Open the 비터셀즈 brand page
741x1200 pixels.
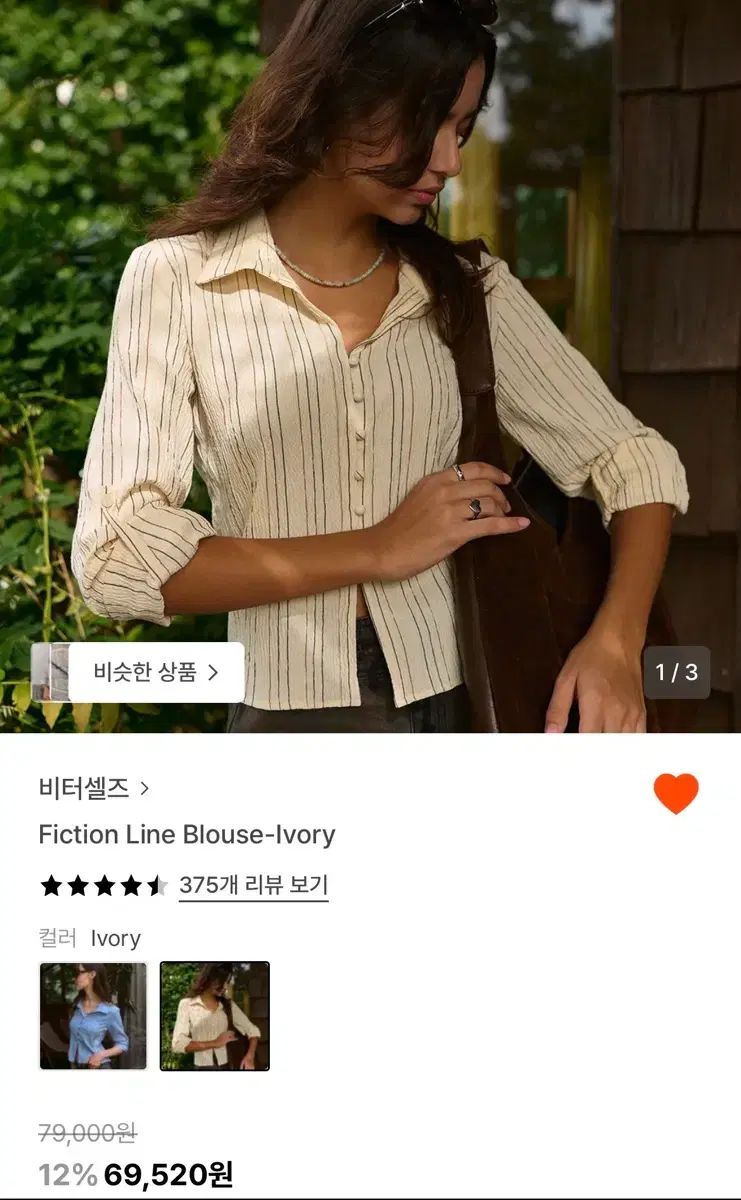pyautogui.click(x=94, y=788)
